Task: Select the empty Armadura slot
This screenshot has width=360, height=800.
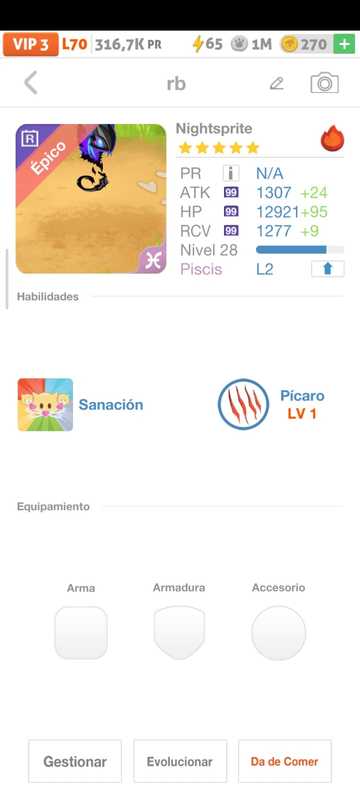Action: [179, 633]
